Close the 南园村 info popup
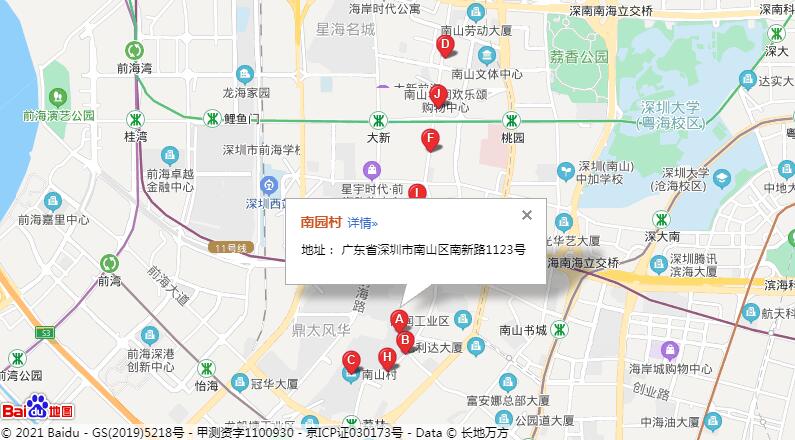The image size is (795, 440). coord(527,215)
